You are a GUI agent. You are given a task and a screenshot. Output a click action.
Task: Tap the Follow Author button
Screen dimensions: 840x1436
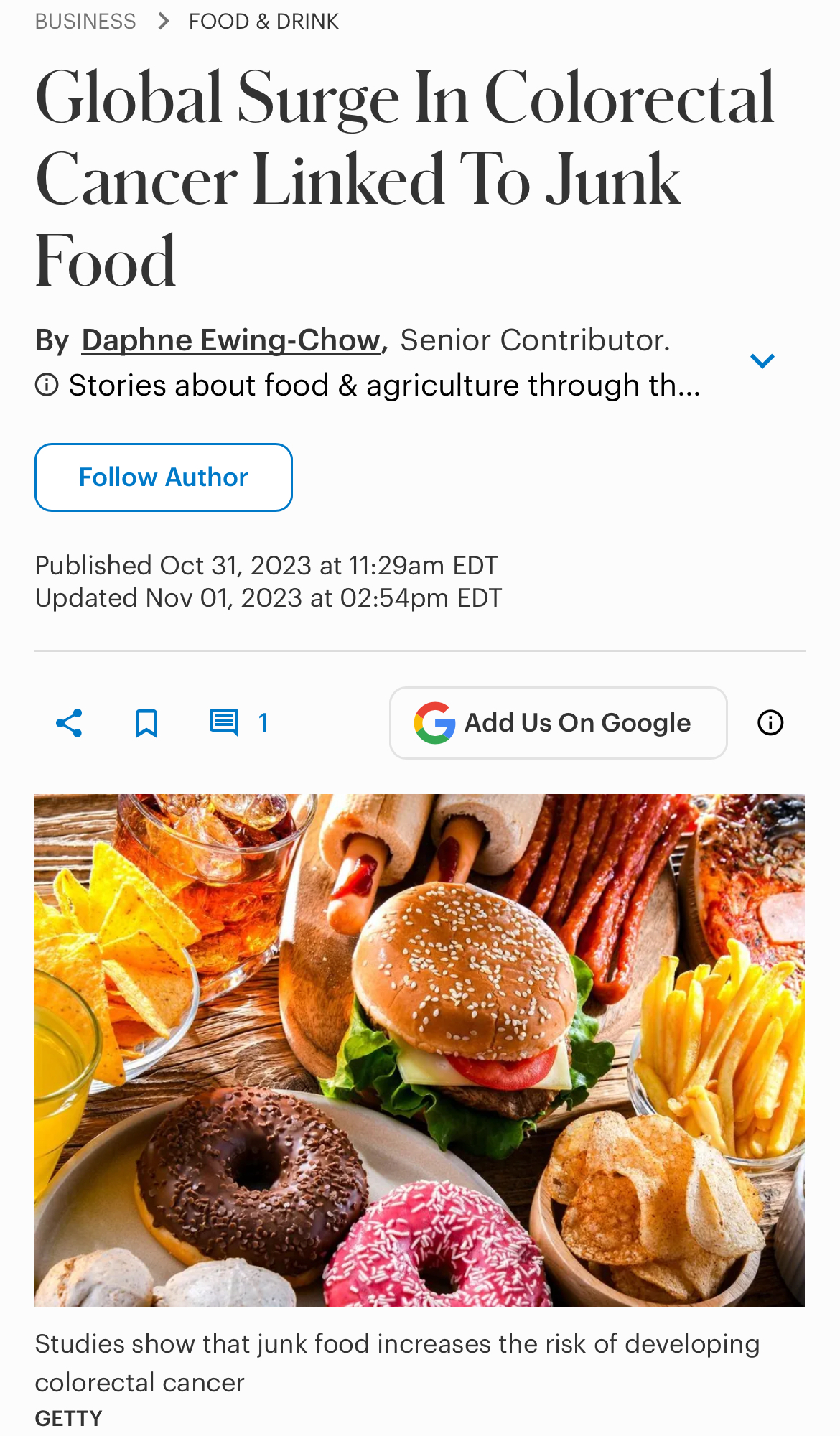164,477
